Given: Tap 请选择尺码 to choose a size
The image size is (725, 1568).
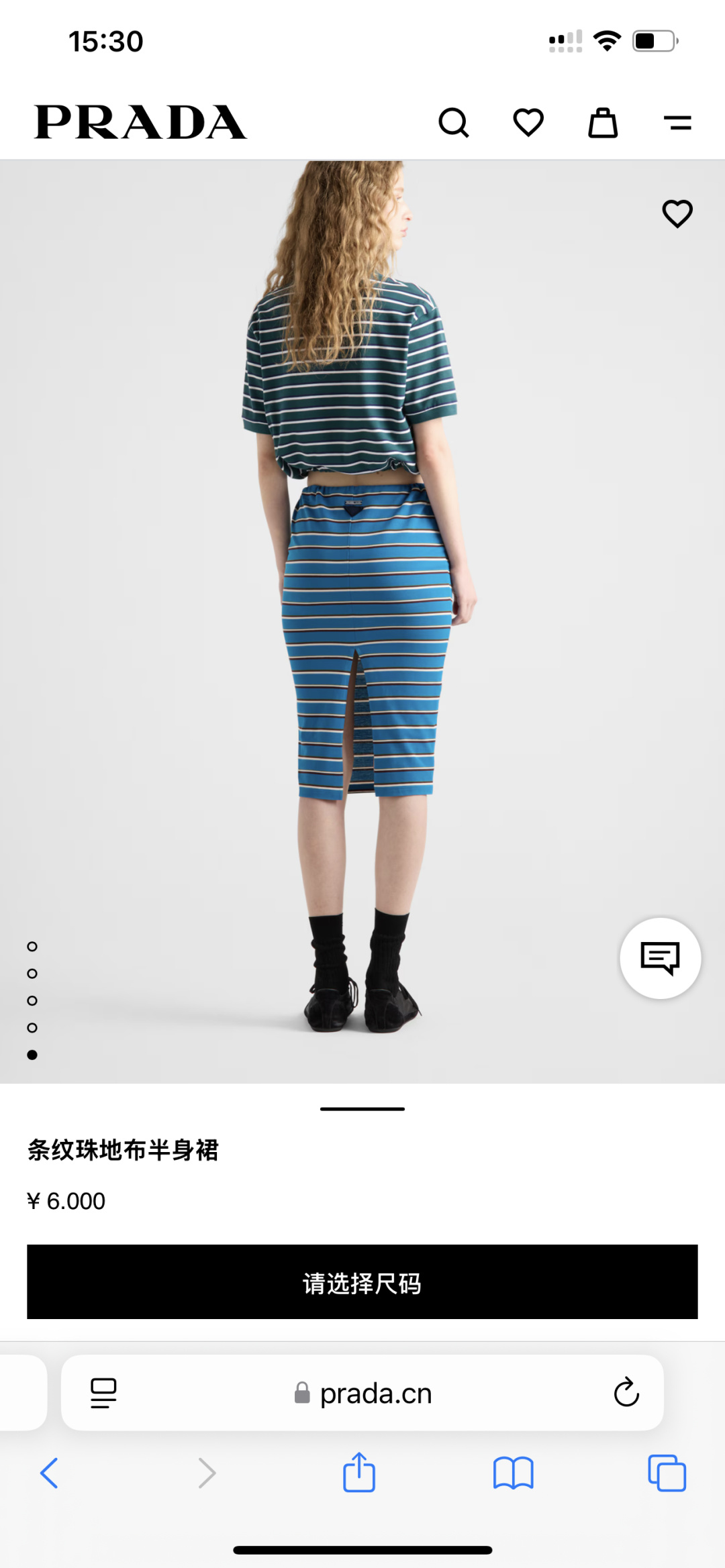Looking at the screenshot, I should [362, 1282].
